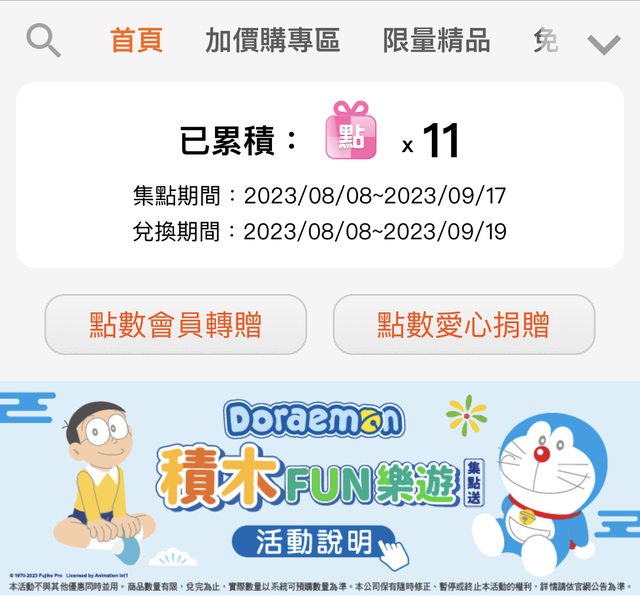Go to the 限量精品 tab
Image resolution: width=640 pixels, height=596 pixels.
(436, 41)
